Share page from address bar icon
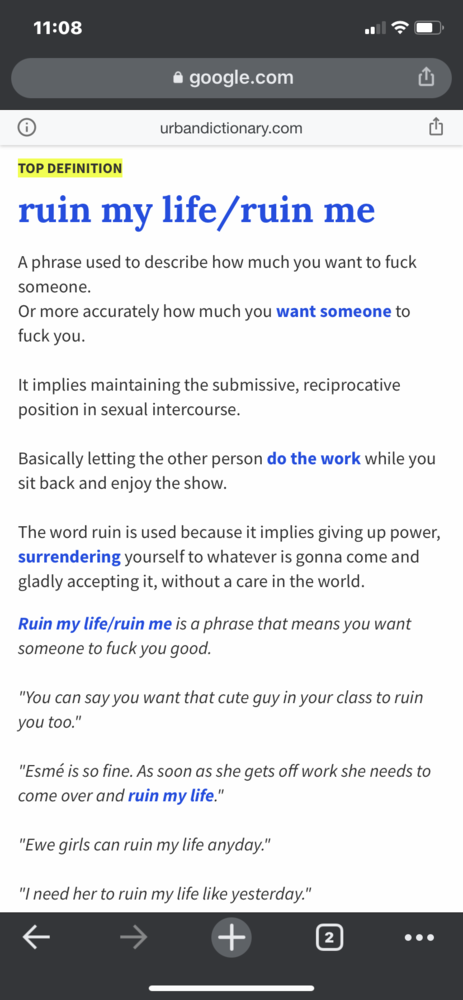 point(426,78)
